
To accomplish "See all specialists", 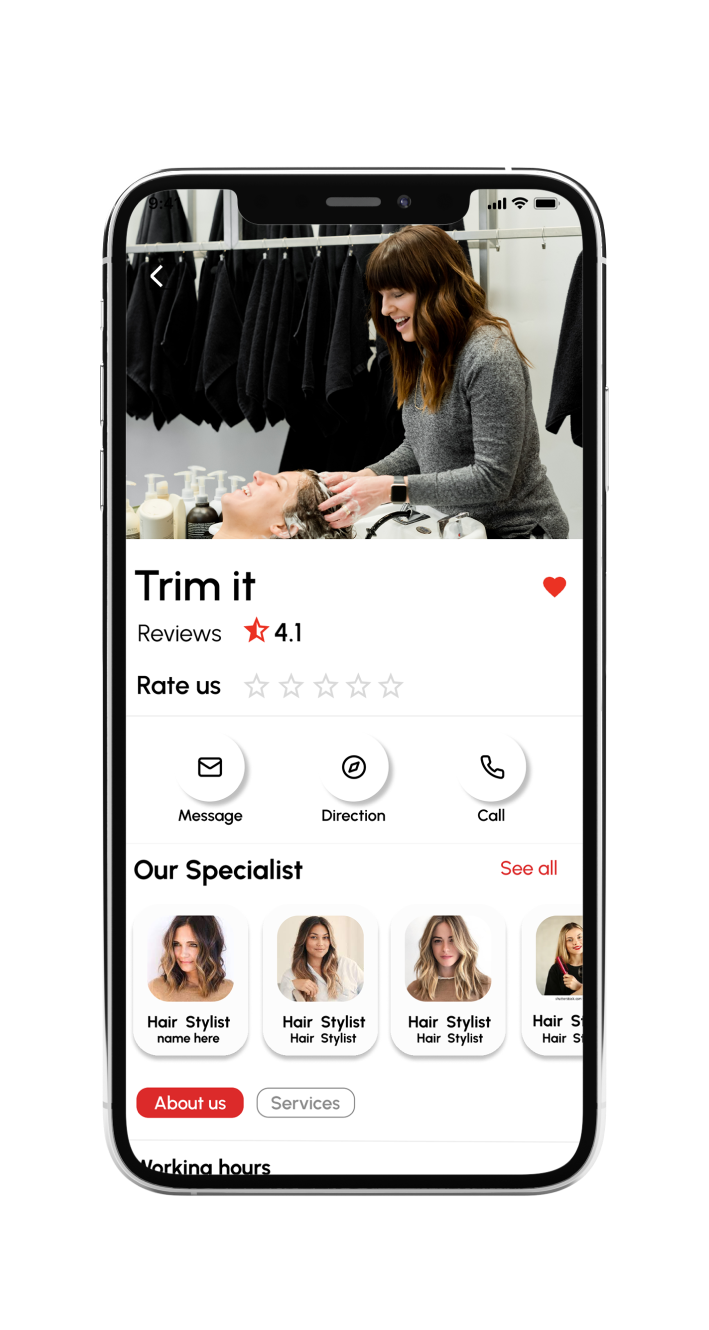I will pyautogui.click(x=528, y=868).
